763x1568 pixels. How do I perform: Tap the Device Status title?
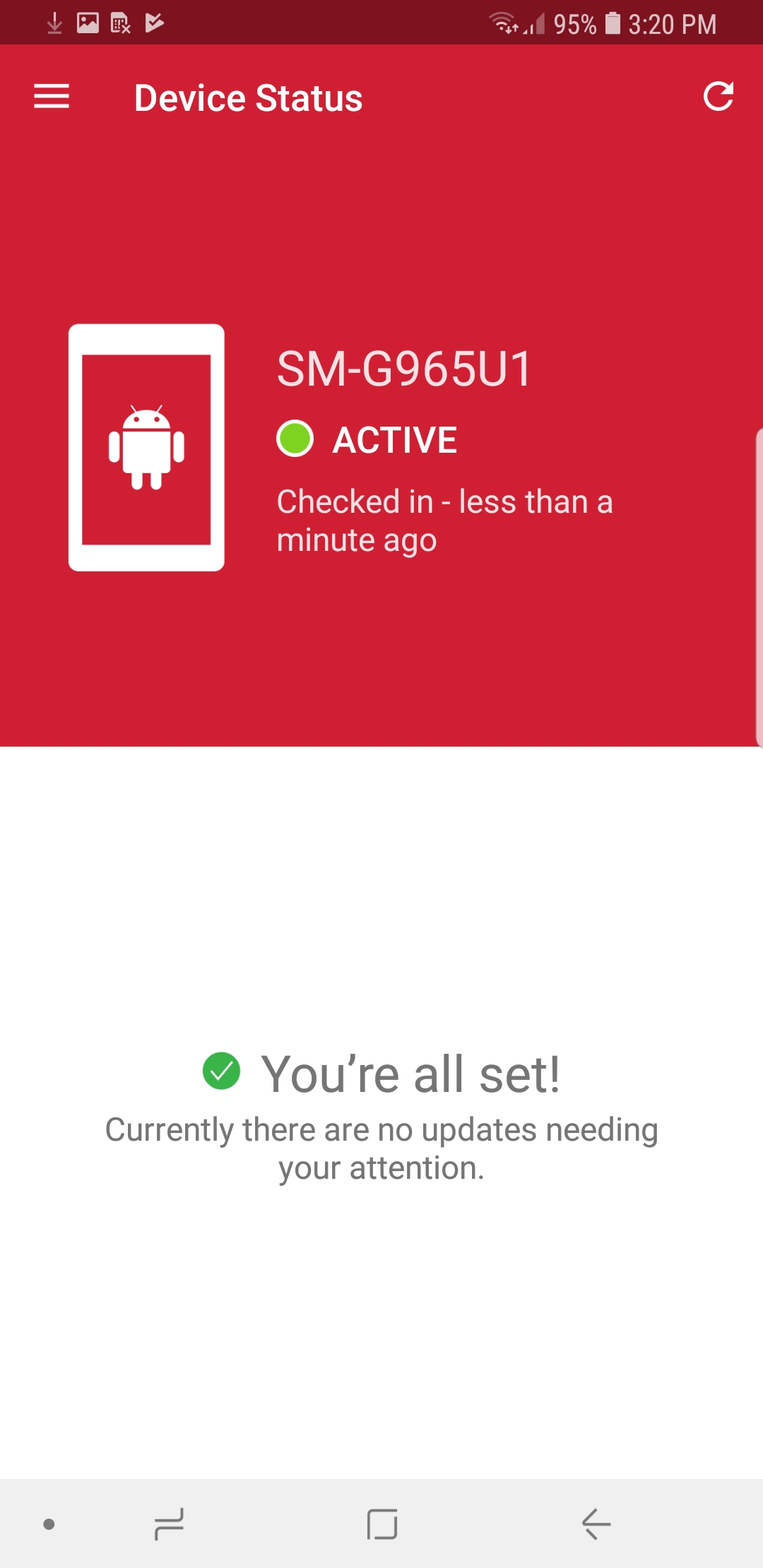pyautogui.click(x=249, y=97)
